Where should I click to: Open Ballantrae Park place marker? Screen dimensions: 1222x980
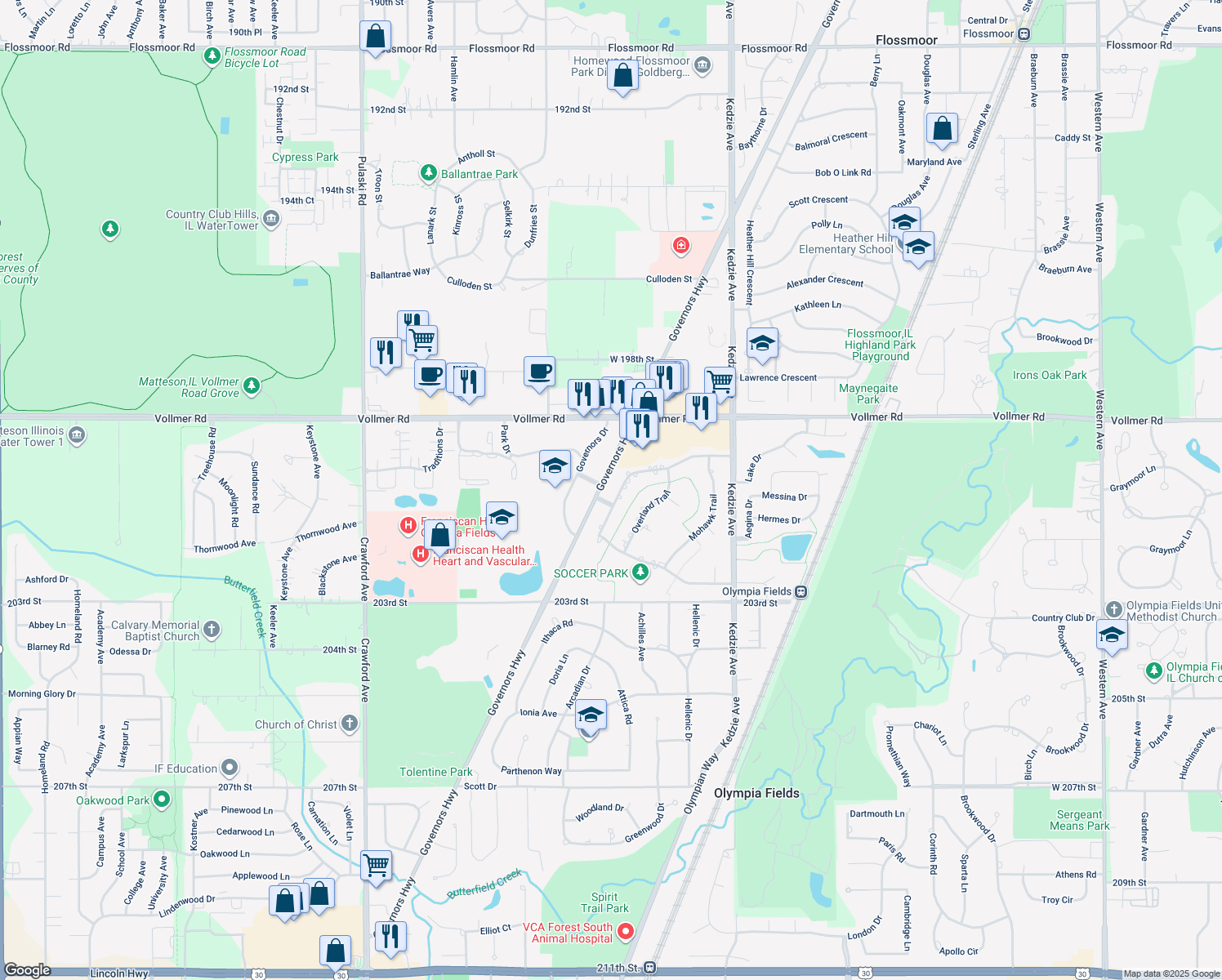[x=428, y=173]
